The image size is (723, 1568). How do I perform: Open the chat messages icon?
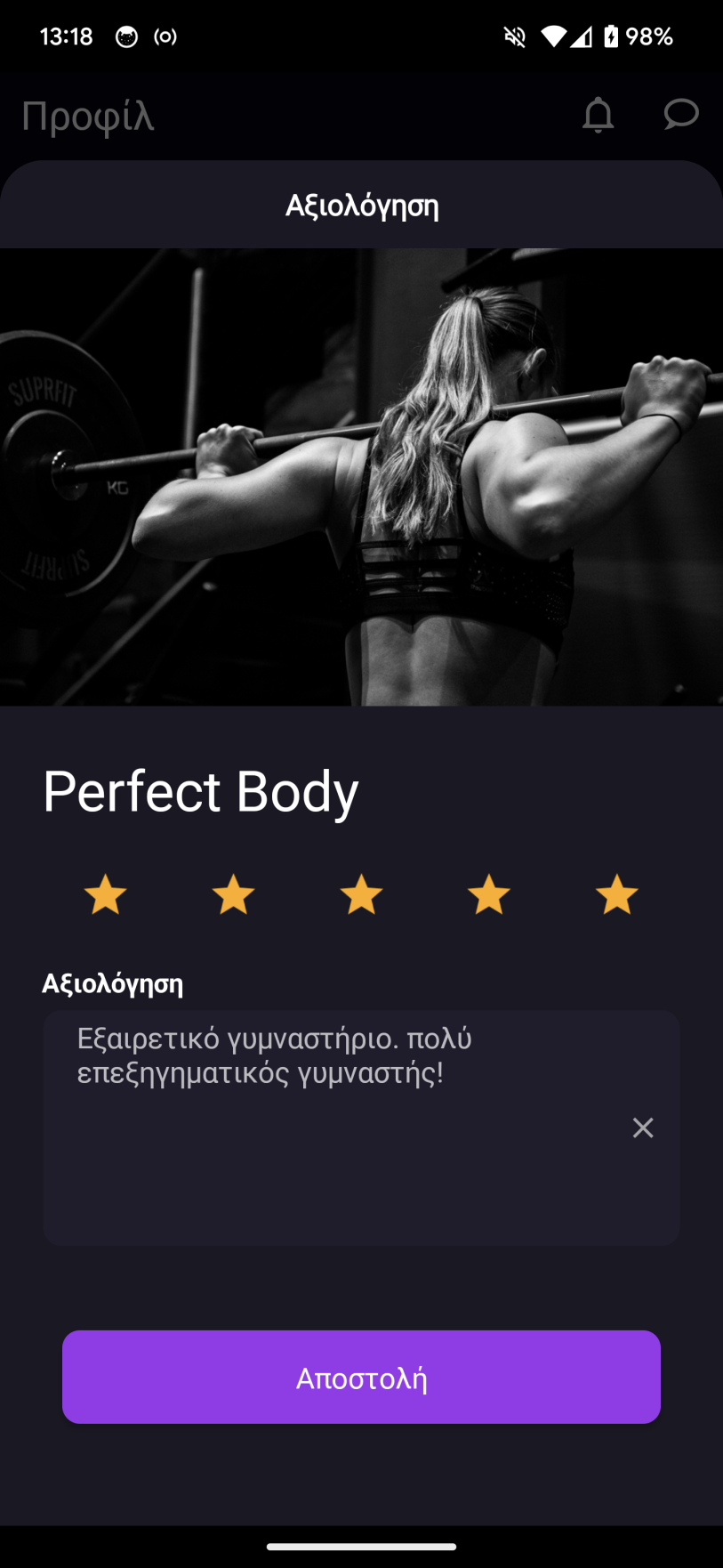pyautogui.click(x=681, y=115)
